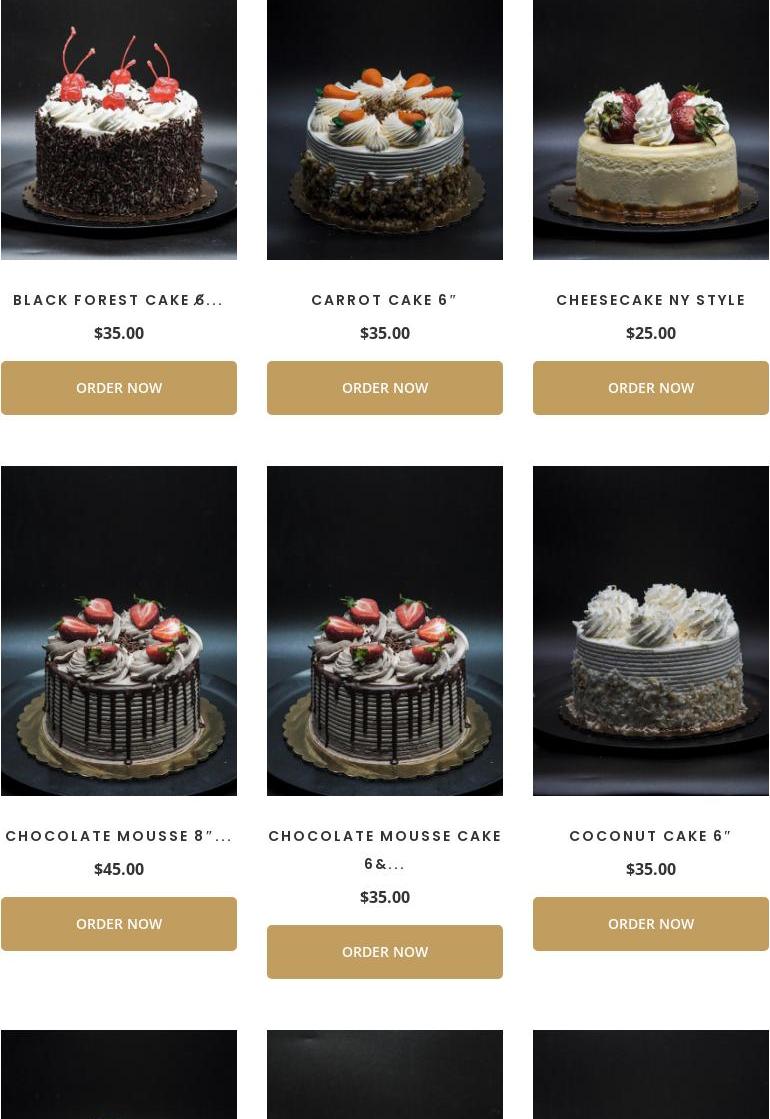The image size is (770, 1119).
Task: Order the Black Forest Cake 6" now
Action: pos(118,388)
